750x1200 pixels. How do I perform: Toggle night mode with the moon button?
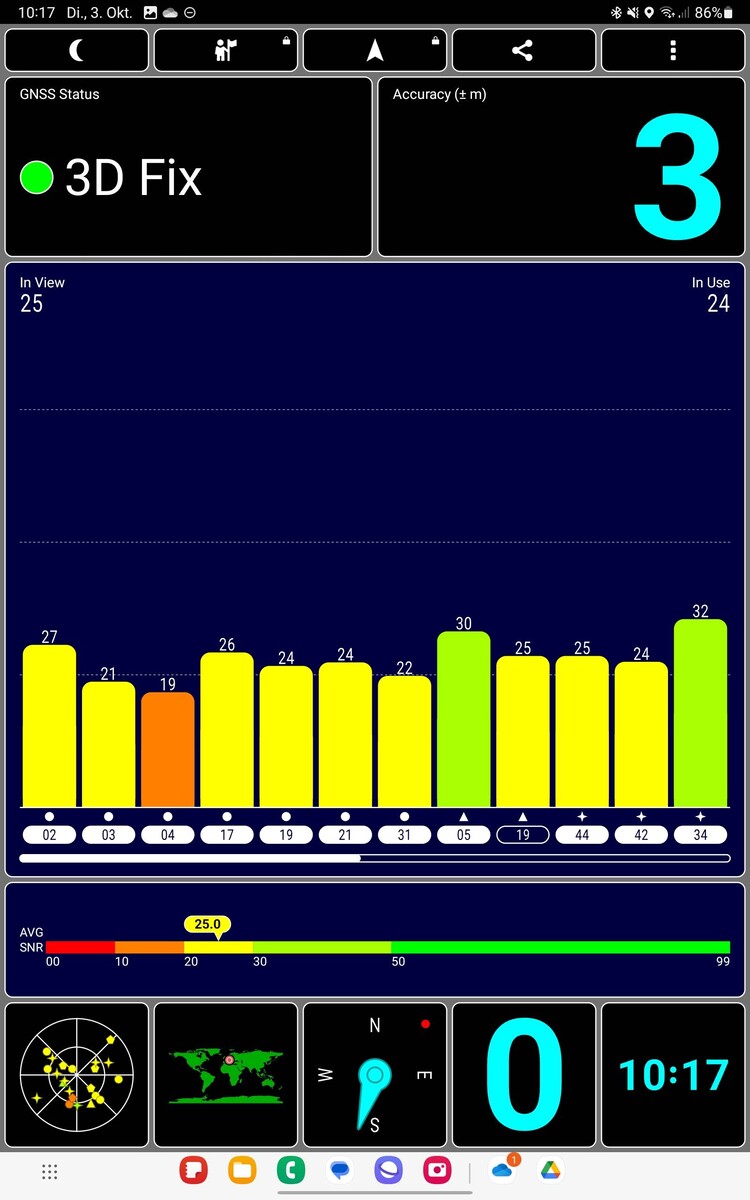click(77, 50)
